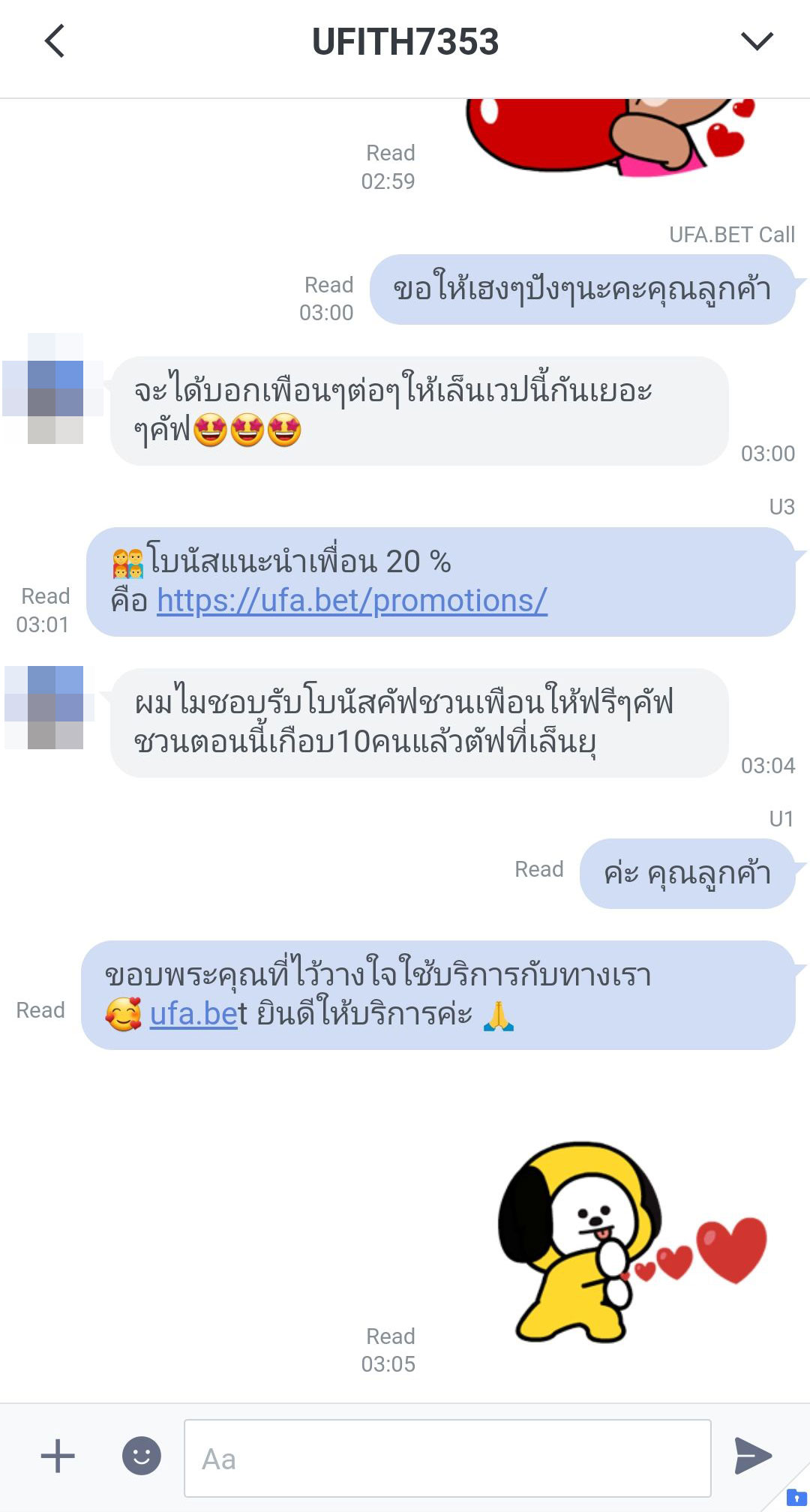Open the ufa.bet link in thank-you message
Screen dimensions: 810x1512
(x=193, y=1014)
